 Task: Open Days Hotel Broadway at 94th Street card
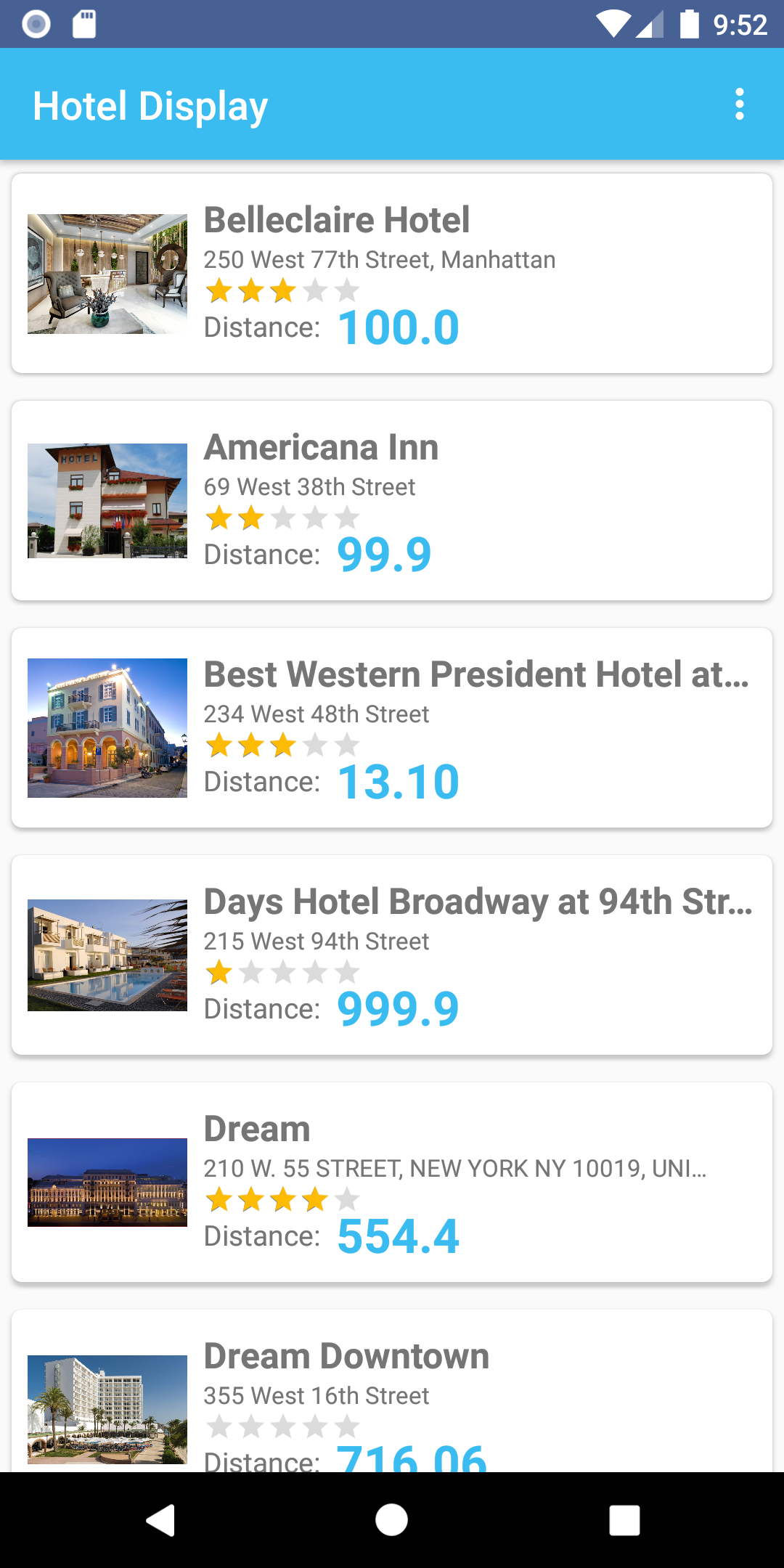[392, 955]
